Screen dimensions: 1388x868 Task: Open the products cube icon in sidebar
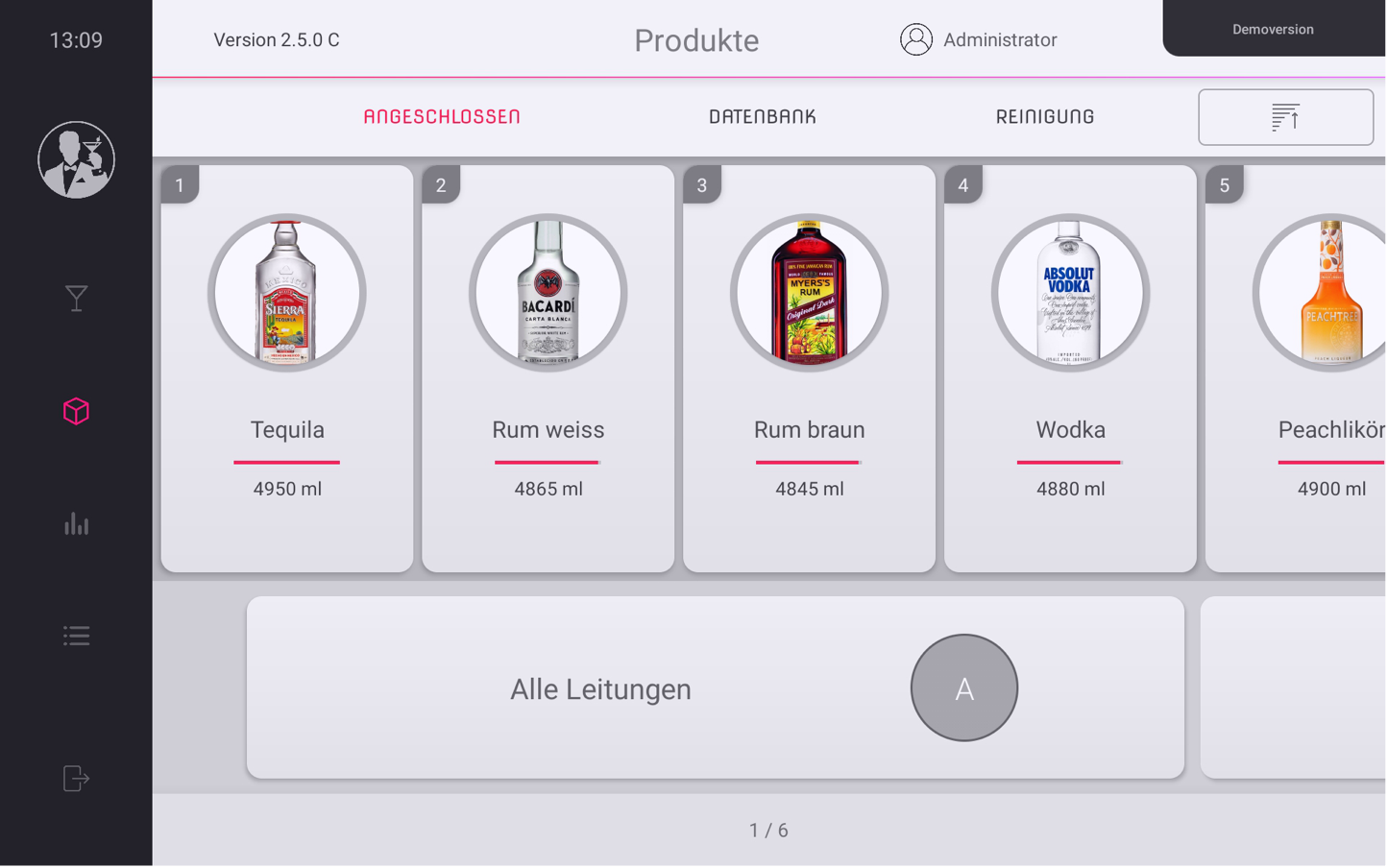[x=76, y=411]
